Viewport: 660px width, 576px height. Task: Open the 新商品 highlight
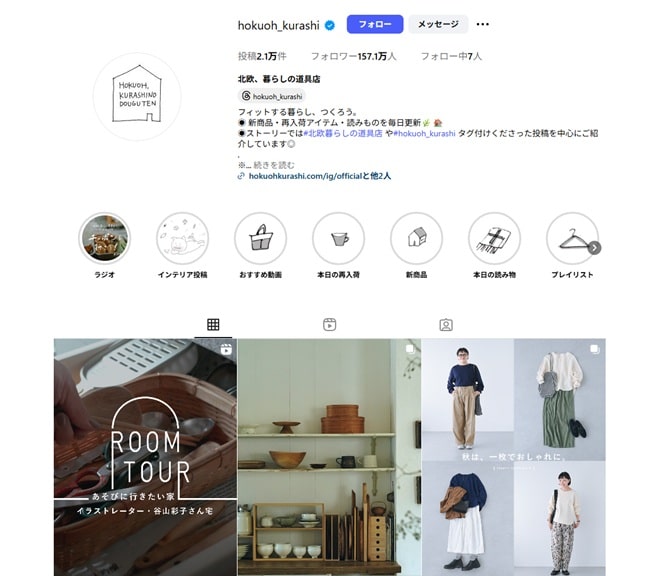coord(416,239)
